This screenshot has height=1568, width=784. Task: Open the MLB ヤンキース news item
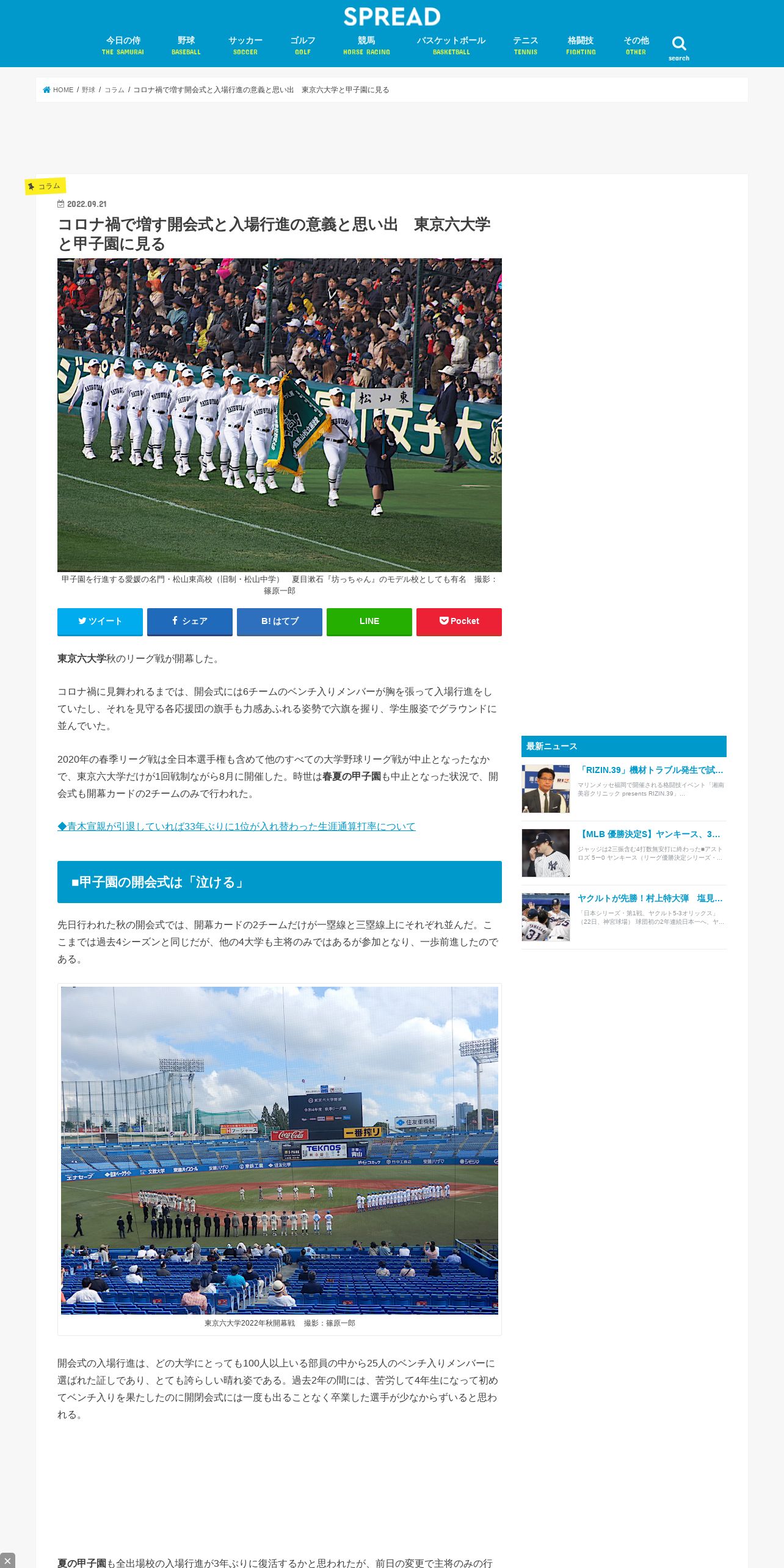[624, 852]
